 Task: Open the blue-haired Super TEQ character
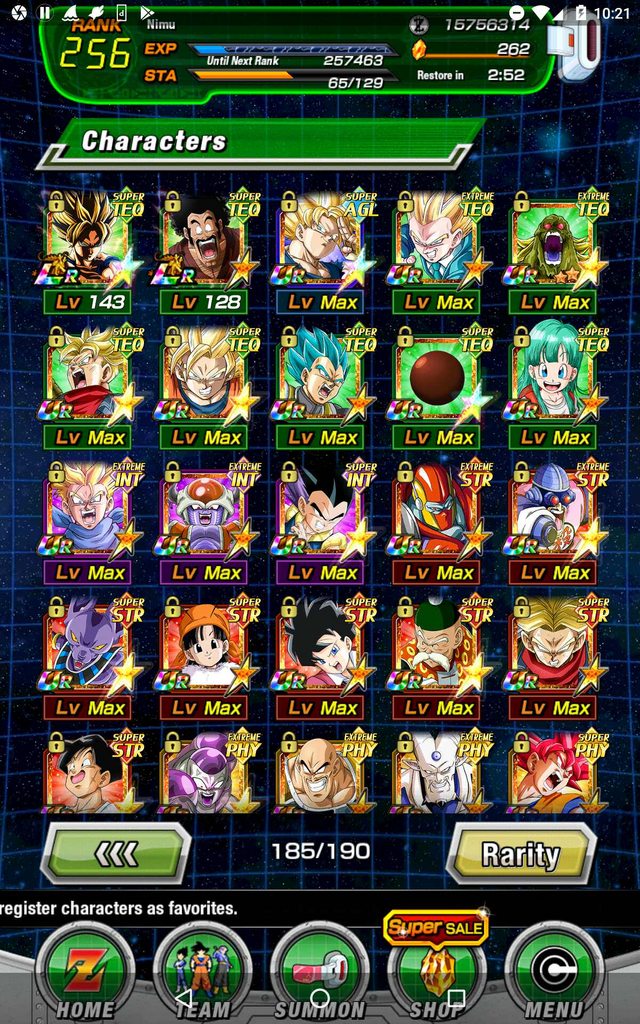[x=320, y=387]
